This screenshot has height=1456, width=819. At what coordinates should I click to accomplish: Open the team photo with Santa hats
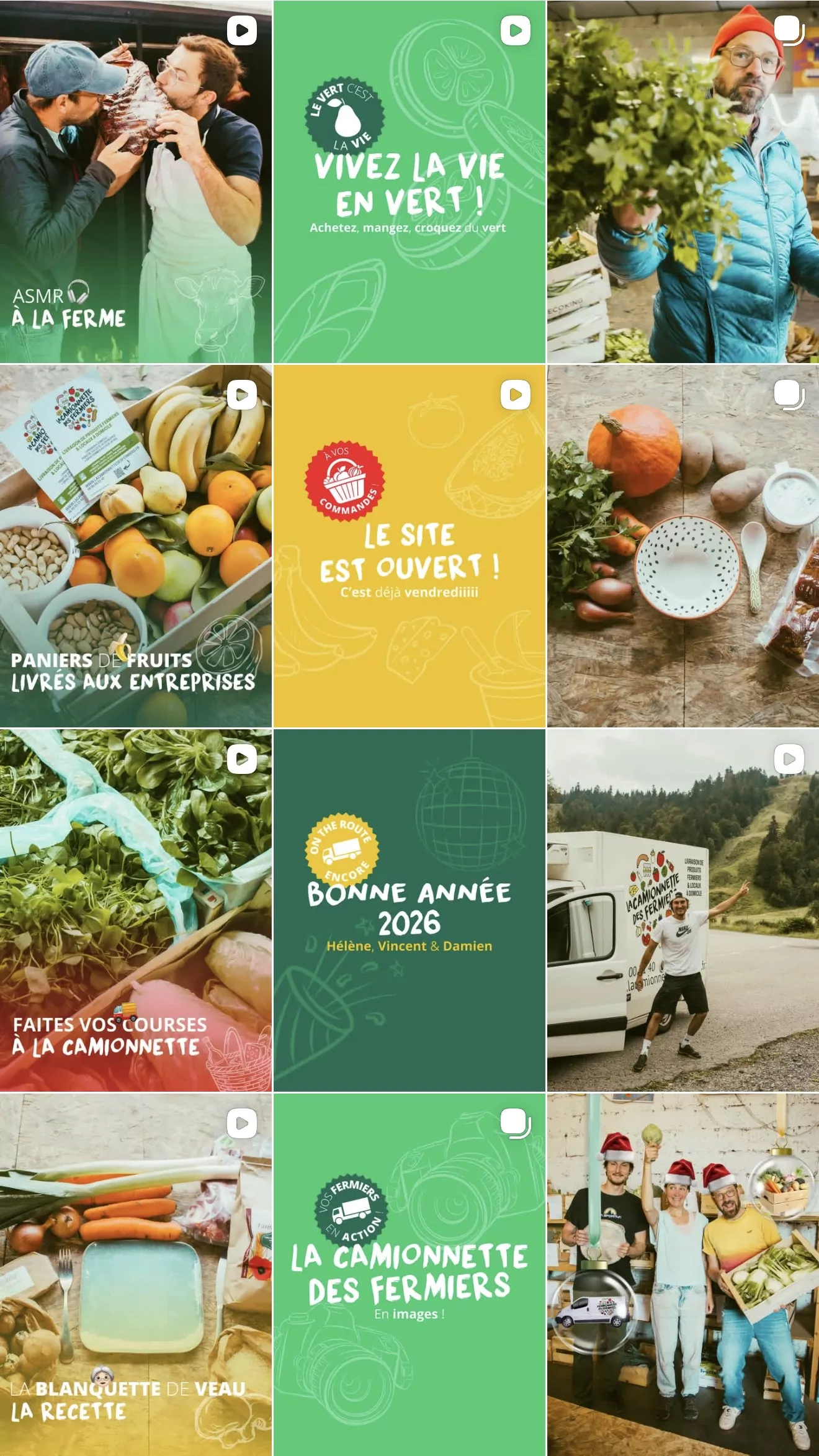coord(683,1275)
